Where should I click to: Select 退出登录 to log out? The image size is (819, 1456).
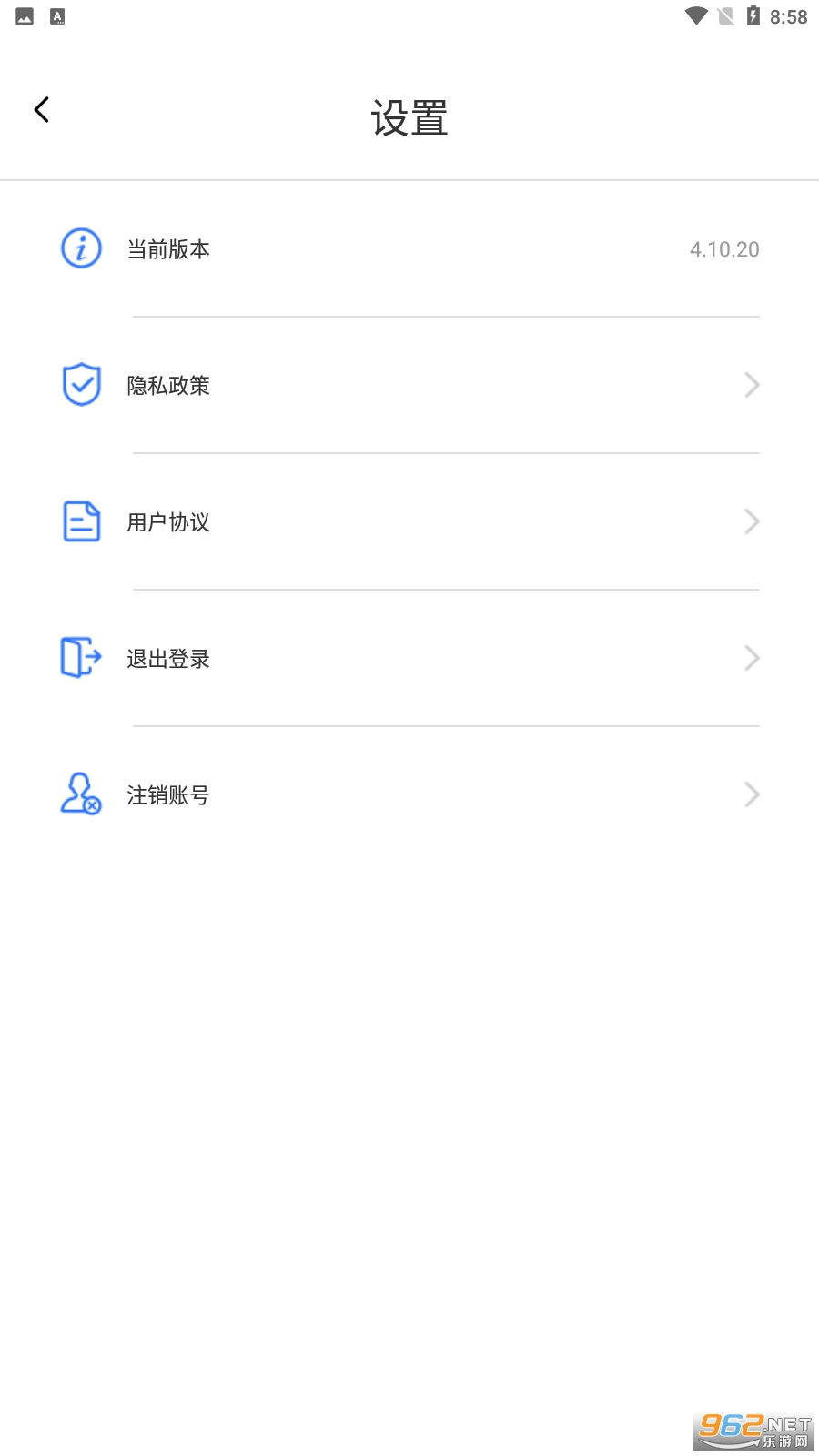click(409, 658)
